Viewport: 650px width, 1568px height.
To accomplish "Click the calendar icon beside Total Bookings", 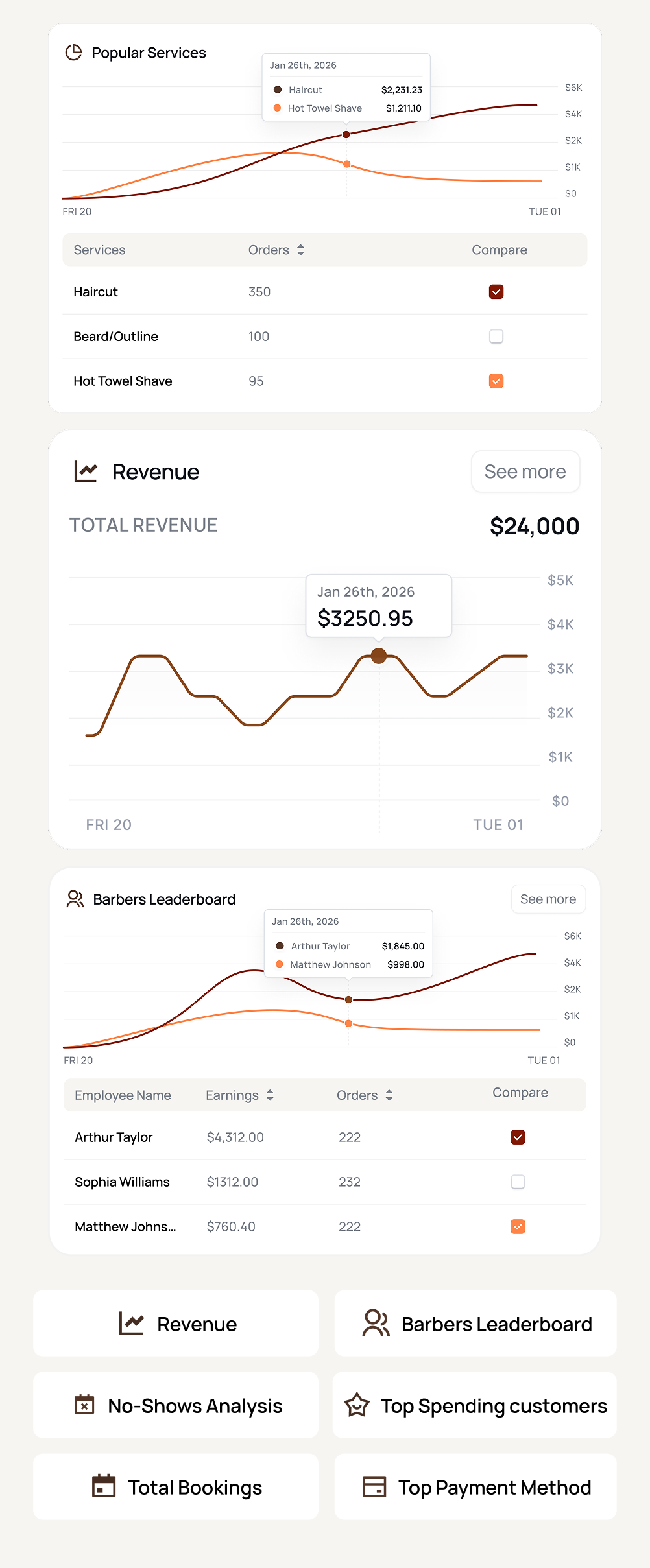I will coord(104,1488).
